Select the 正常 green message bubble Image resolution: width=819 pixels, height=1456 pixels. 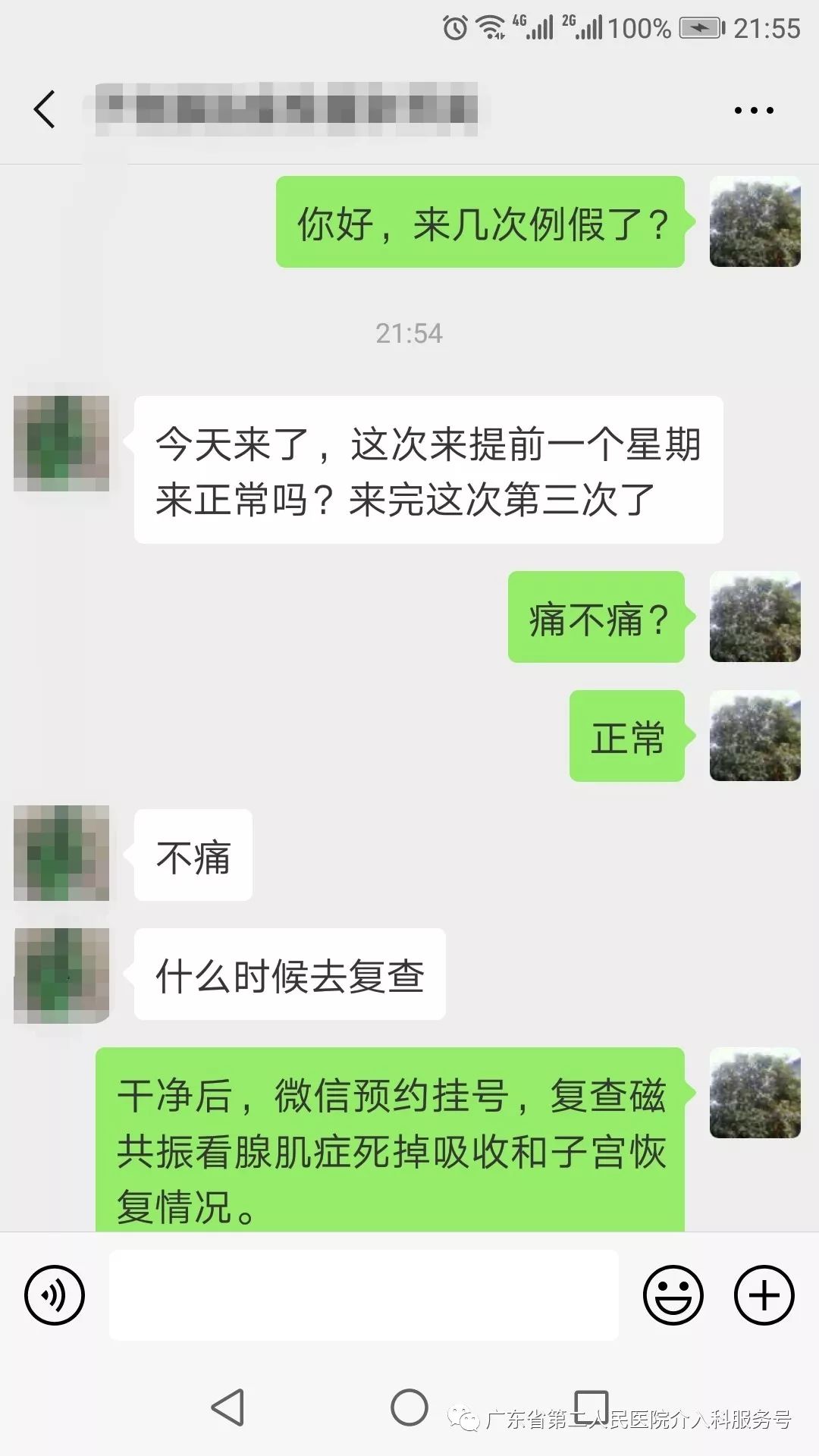[x=626, y=736]
